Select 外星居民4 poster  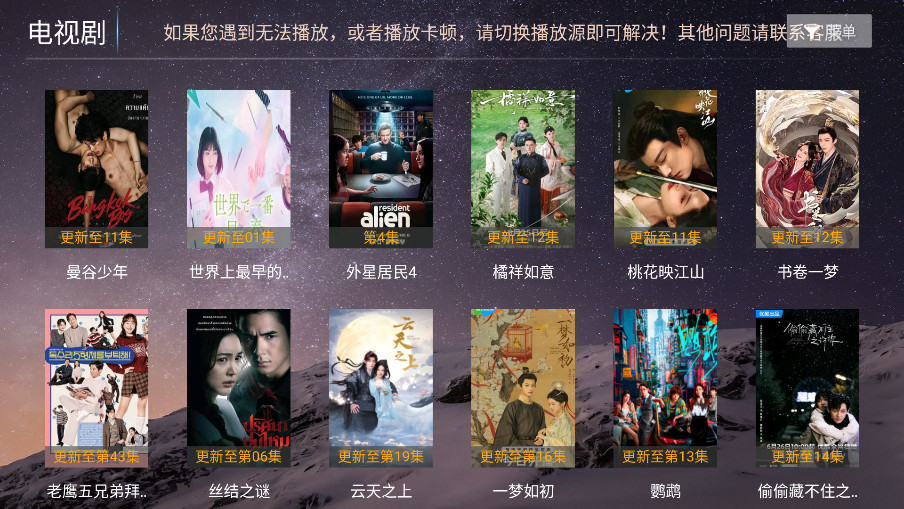(381, 169)
